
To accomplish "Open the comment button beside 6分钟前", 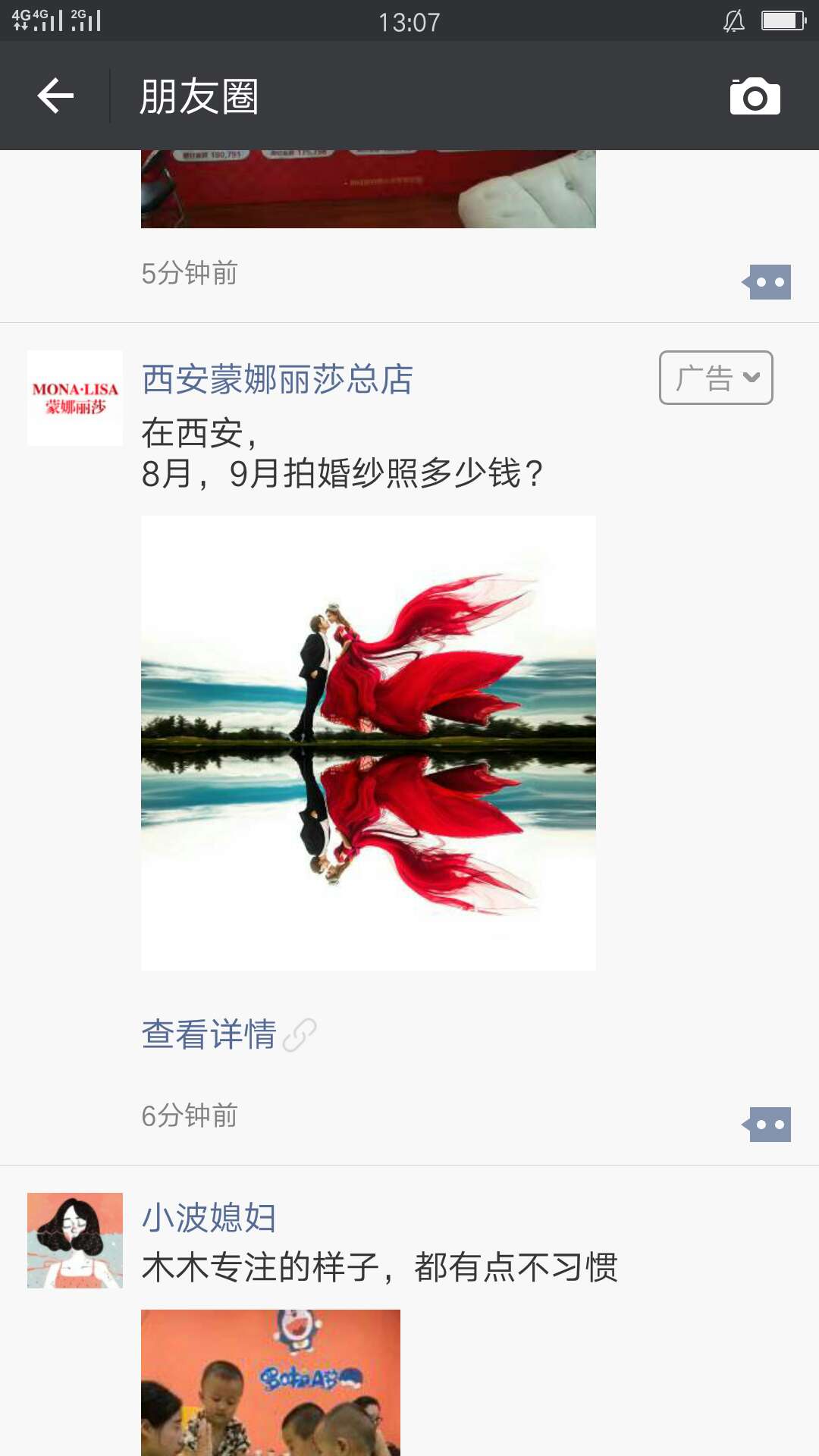I will pyautogui.click(x=767, y=1125).
